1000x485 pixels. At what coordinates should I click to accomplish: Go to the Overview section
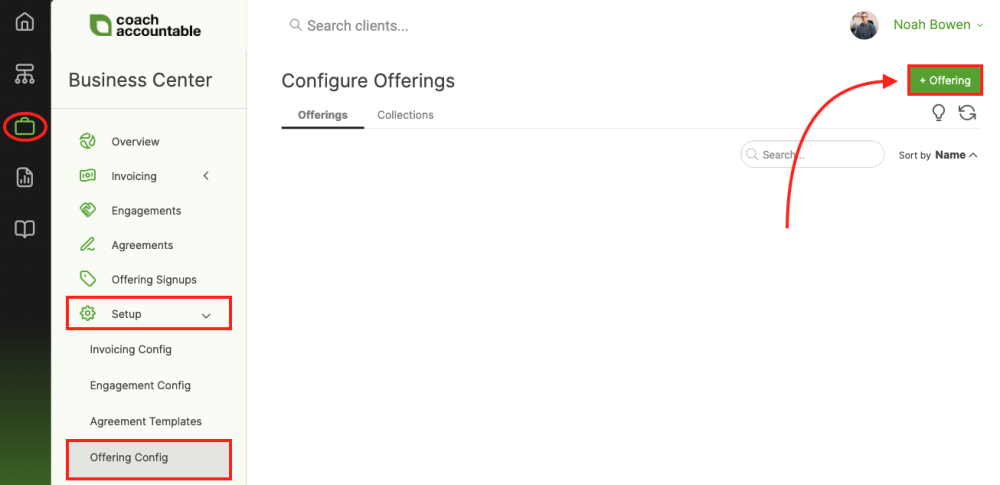[135, 142]
